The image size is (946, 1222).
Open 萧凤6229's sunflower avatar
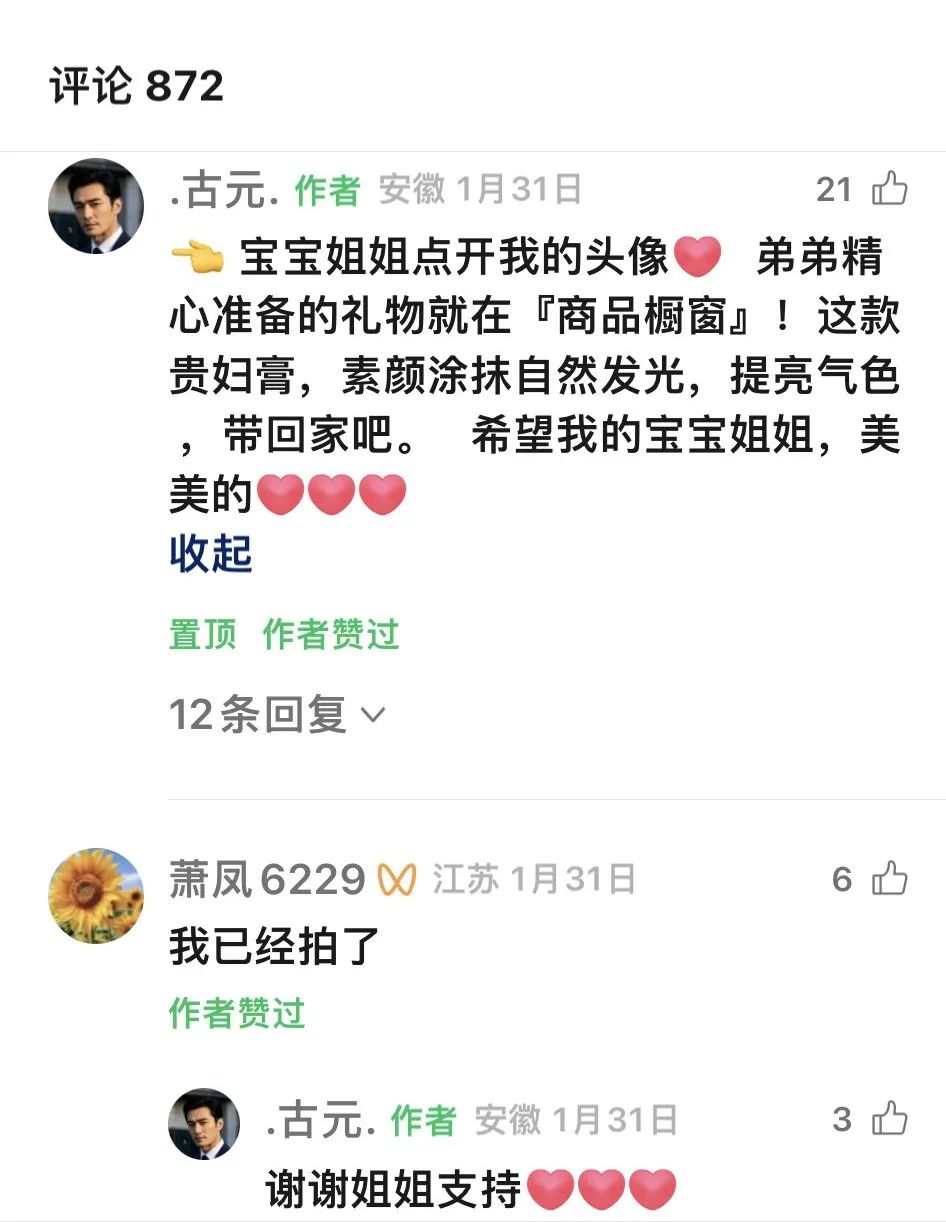coord(96,896)
